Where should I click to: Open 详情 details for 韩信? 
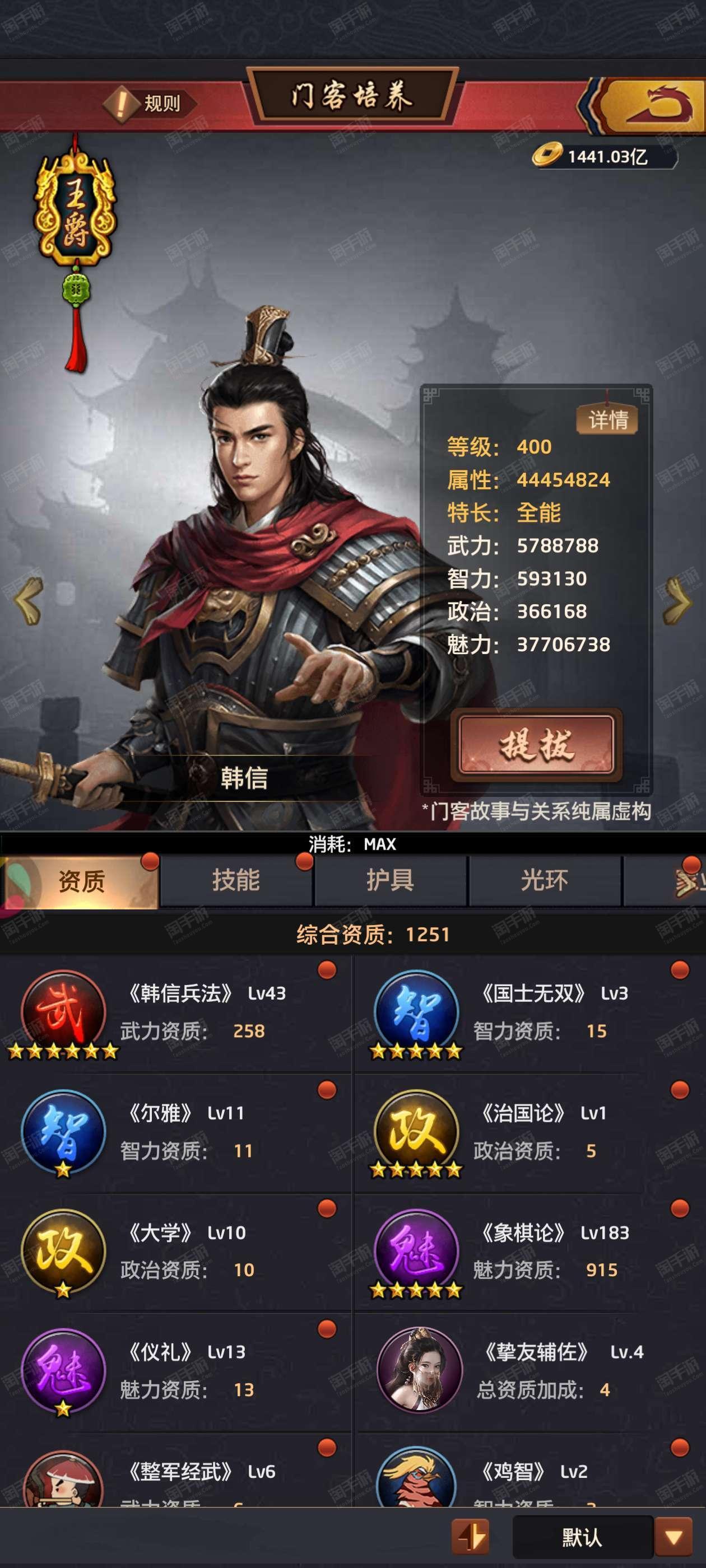click(x=607, y=419)
